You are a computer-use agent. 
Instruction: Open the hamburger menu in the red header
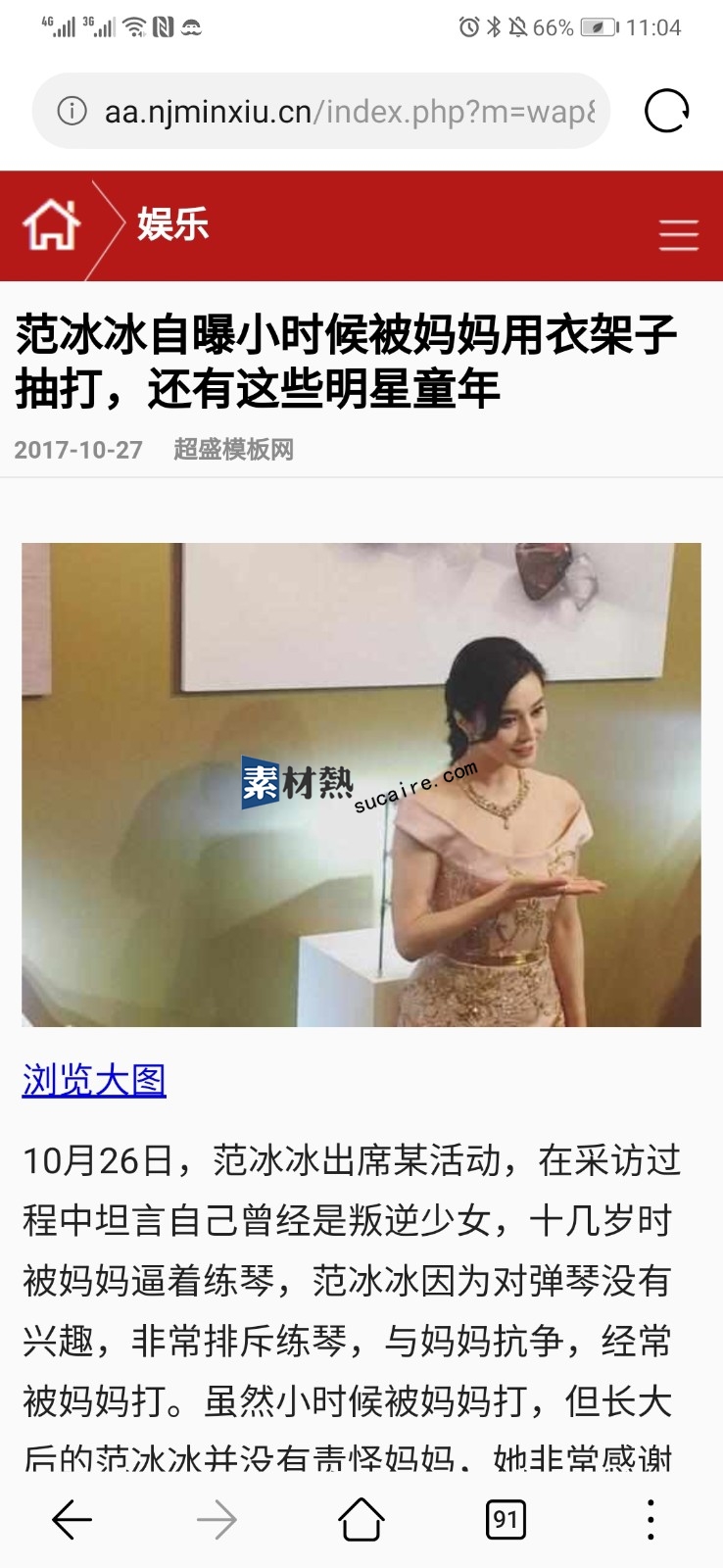[x=678, y=235]
